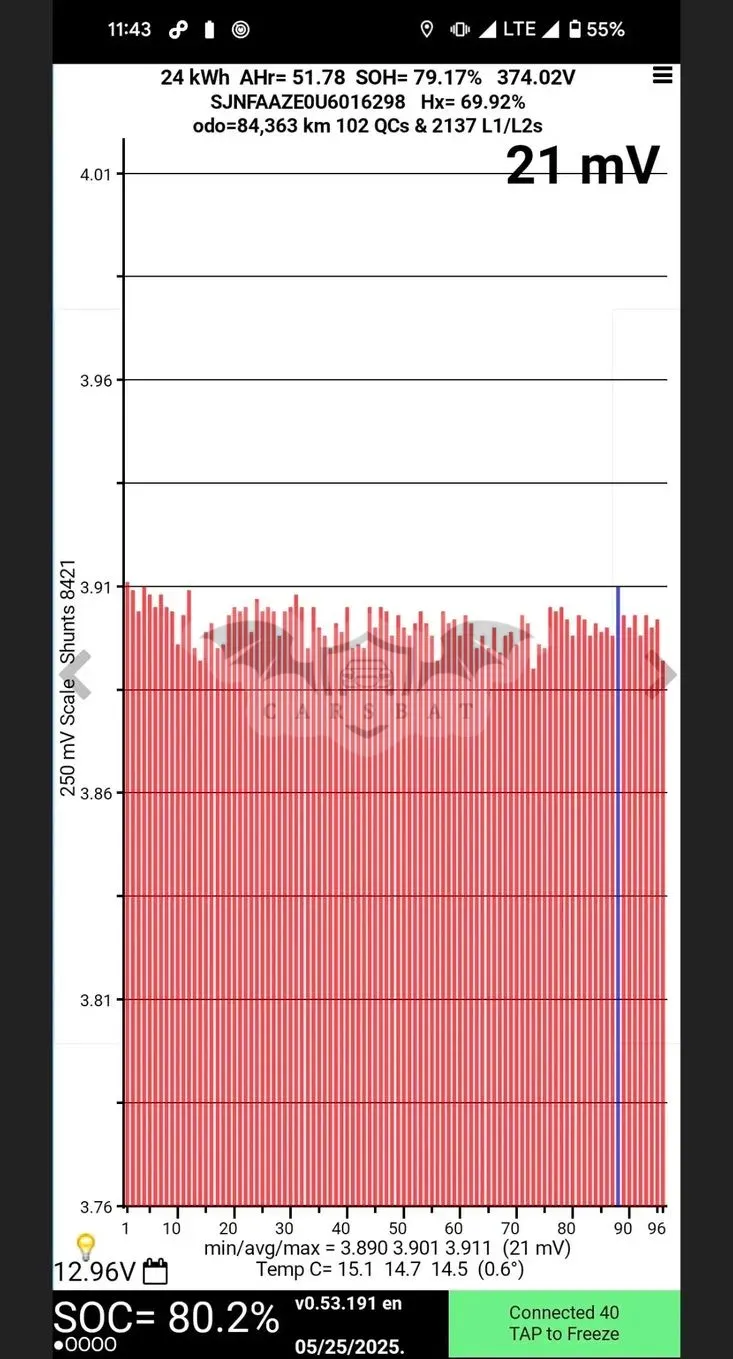
Task: Open the hamburger menu
Action: pos(662,76)
